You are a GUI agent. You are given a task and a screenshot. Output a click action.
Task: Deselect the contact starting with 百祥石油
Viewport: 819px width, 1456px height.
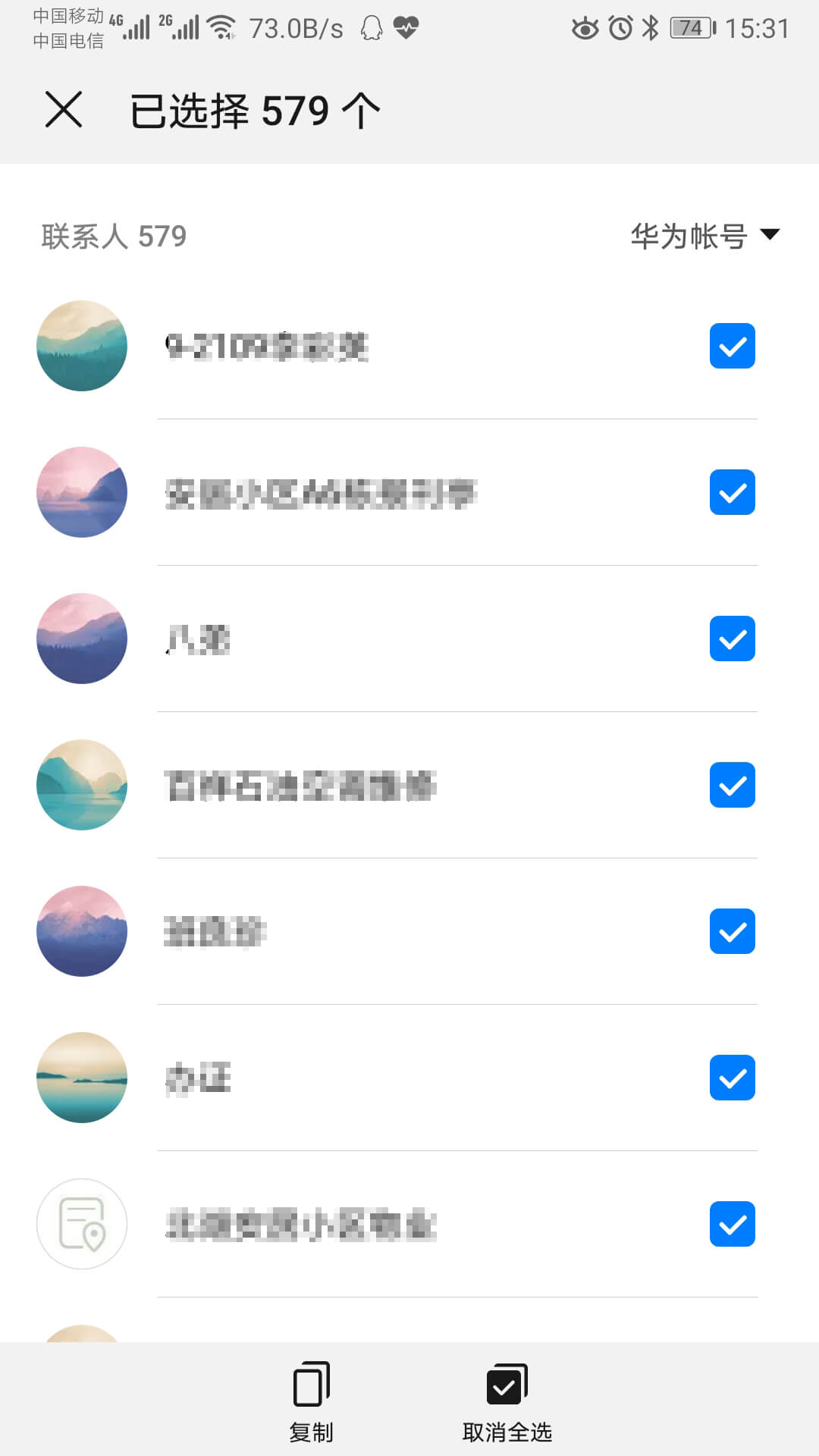click(x=732, y=786)
